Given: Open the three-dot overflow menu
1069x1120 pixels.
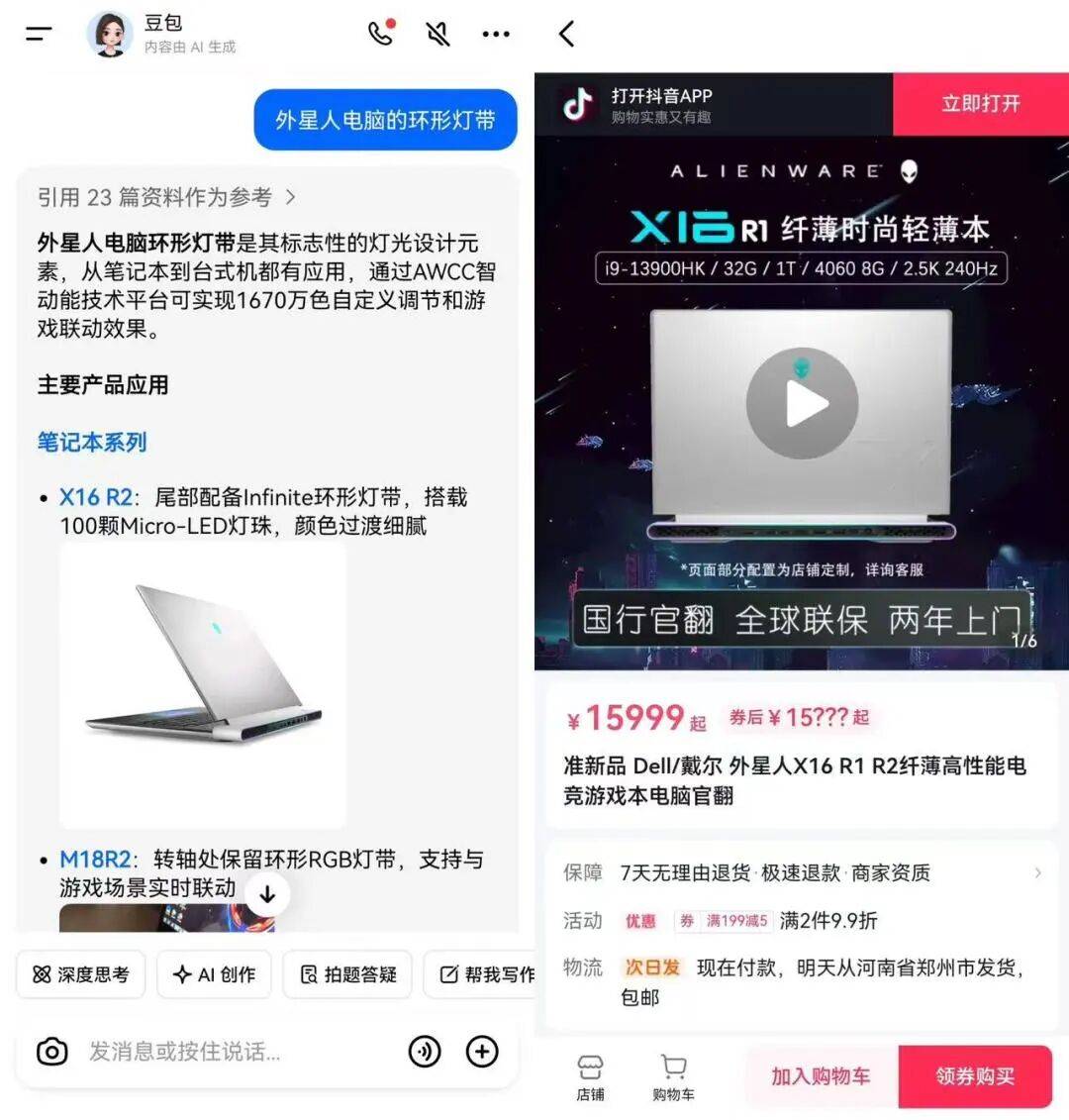Looking at the screenshot, I should [x=495, y=35].
